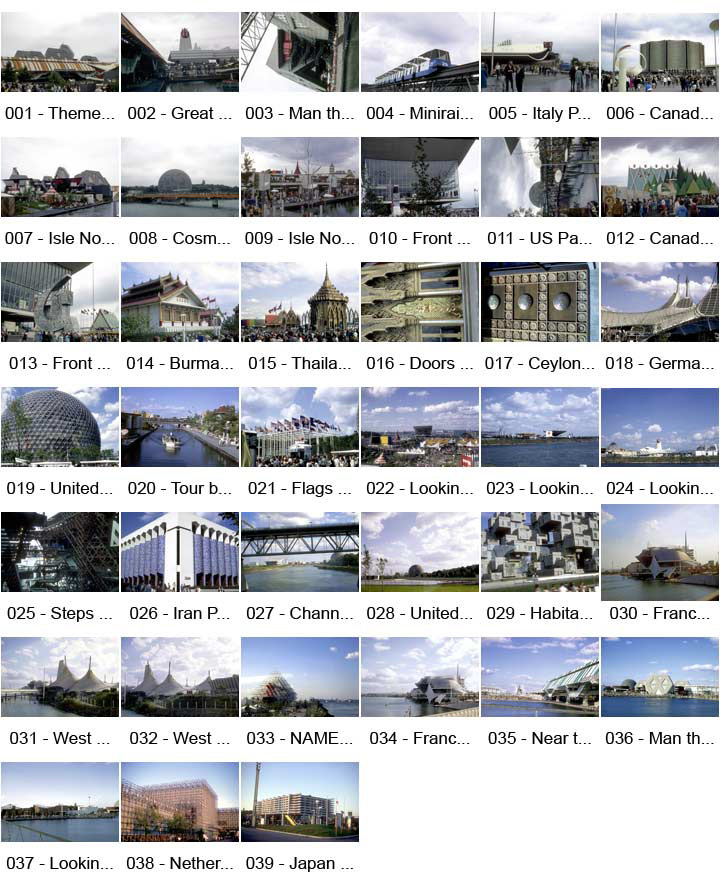This screenshot has height=879, width=720.
Task: Select photo 021 - Flags
Action: click(300, 427)
